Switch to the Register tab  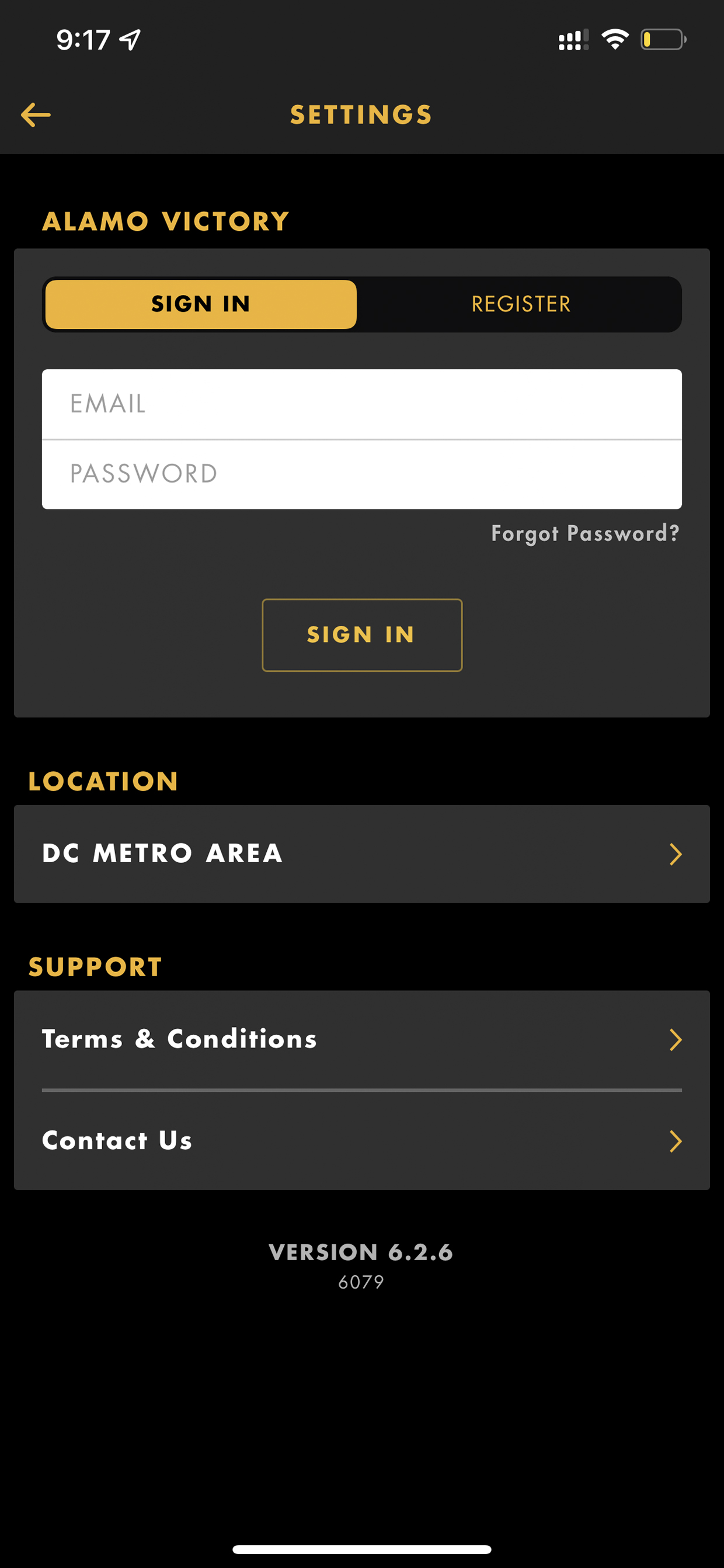coord(521,304)
